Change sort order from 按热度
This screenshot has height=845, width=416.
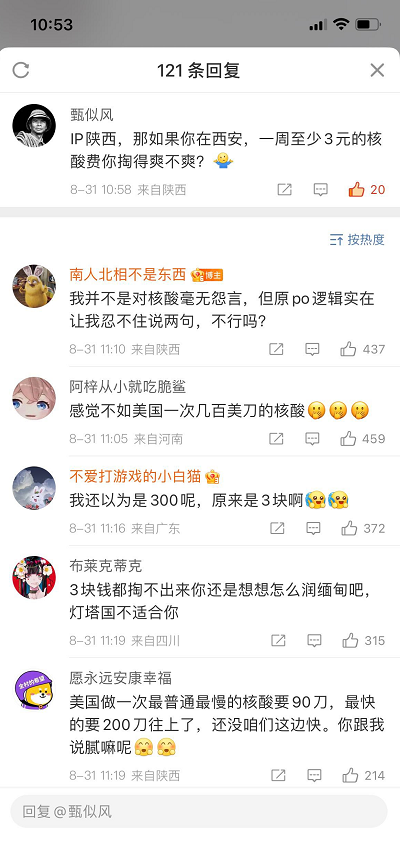click(x=357, y=239)
